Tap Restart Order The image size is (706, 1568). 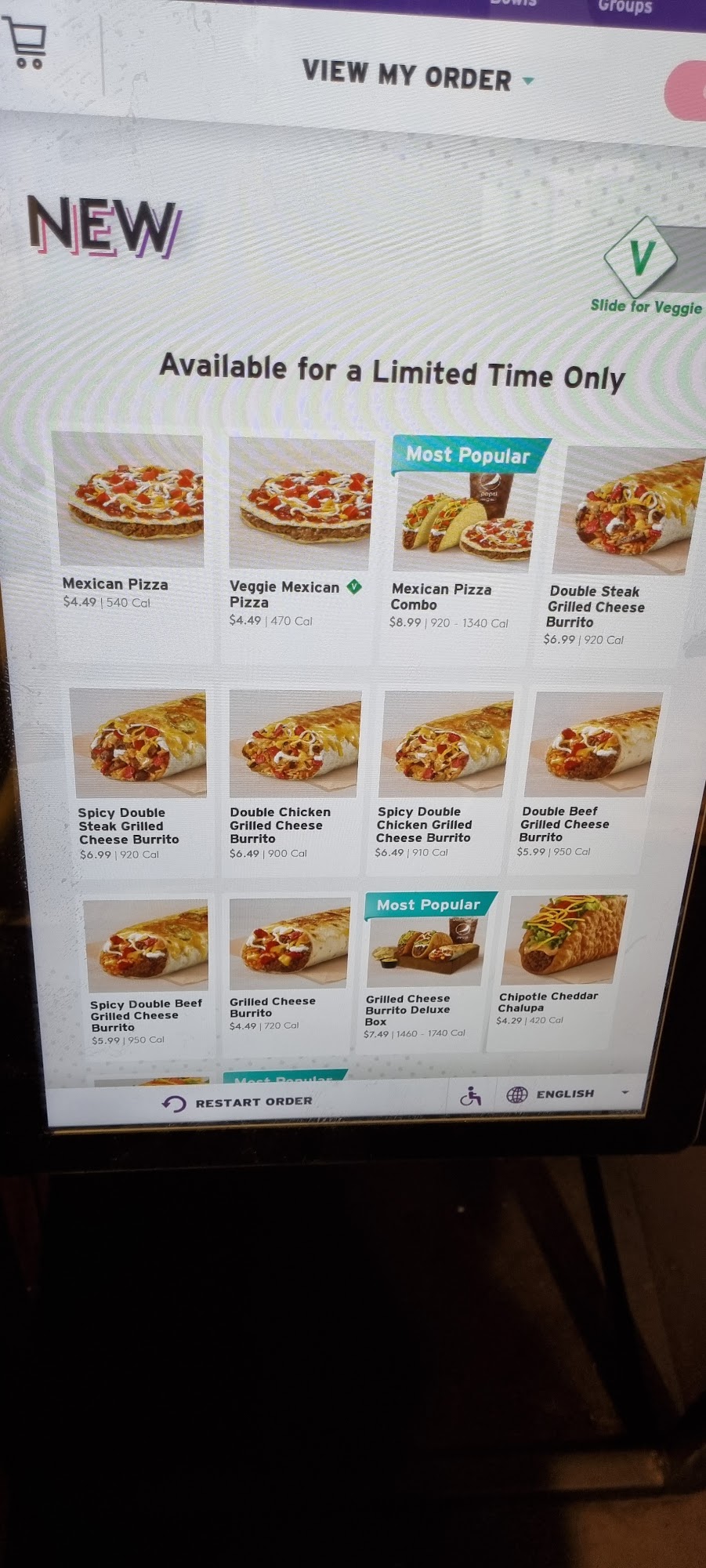pyautogui.click(x=239, y=1102)
